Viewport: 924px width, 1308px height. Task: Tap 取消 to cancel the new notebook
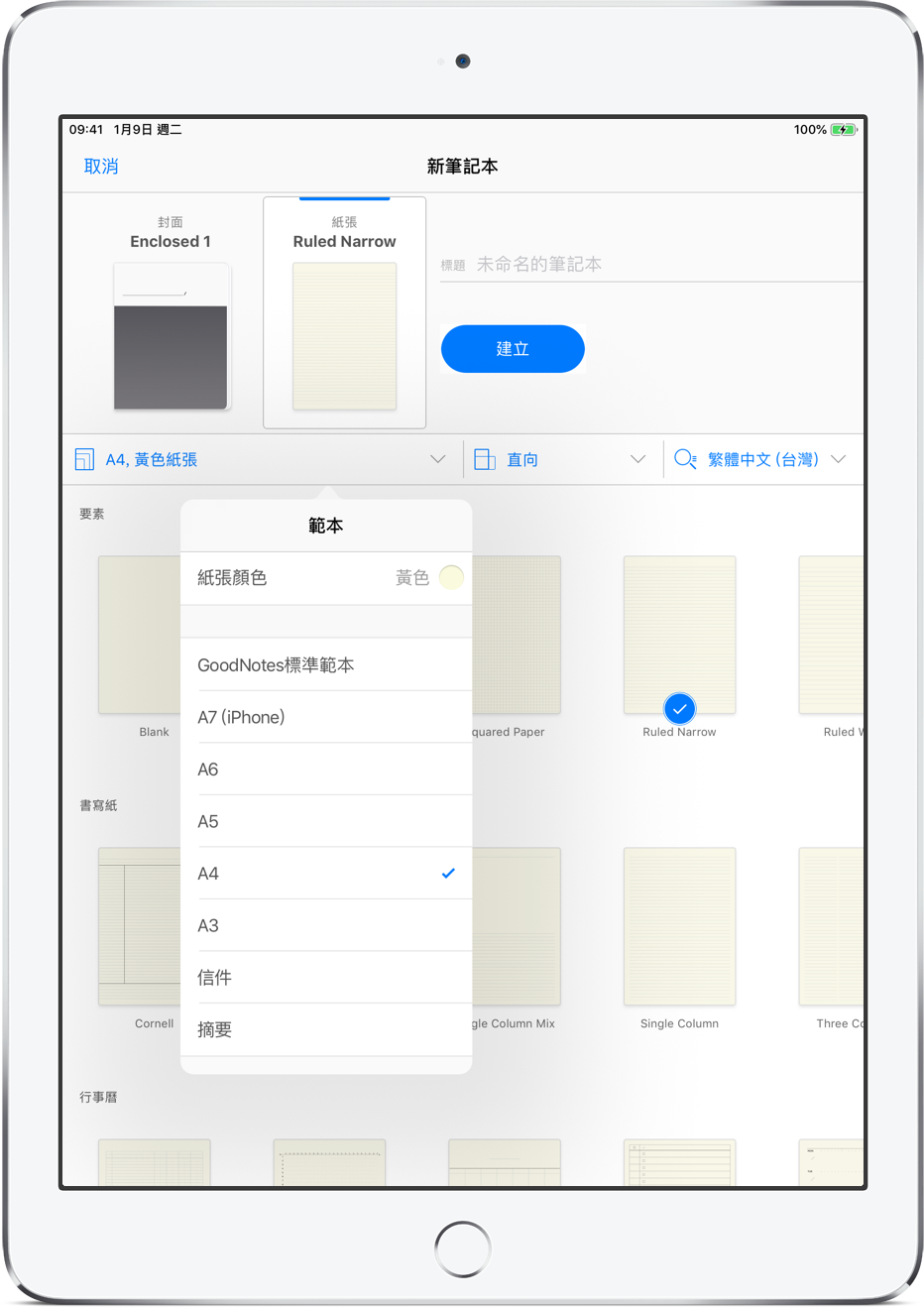101,167
